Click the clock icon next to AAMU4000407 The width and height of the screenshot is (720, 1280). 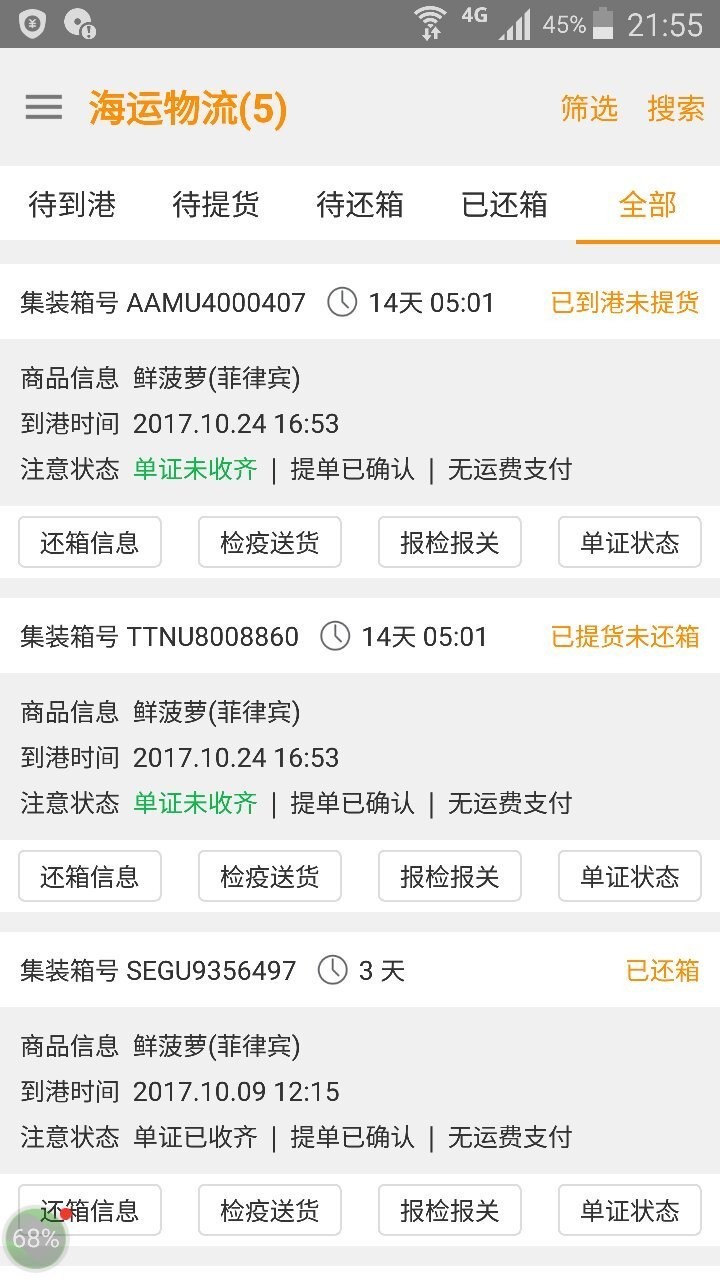(341, 302)
